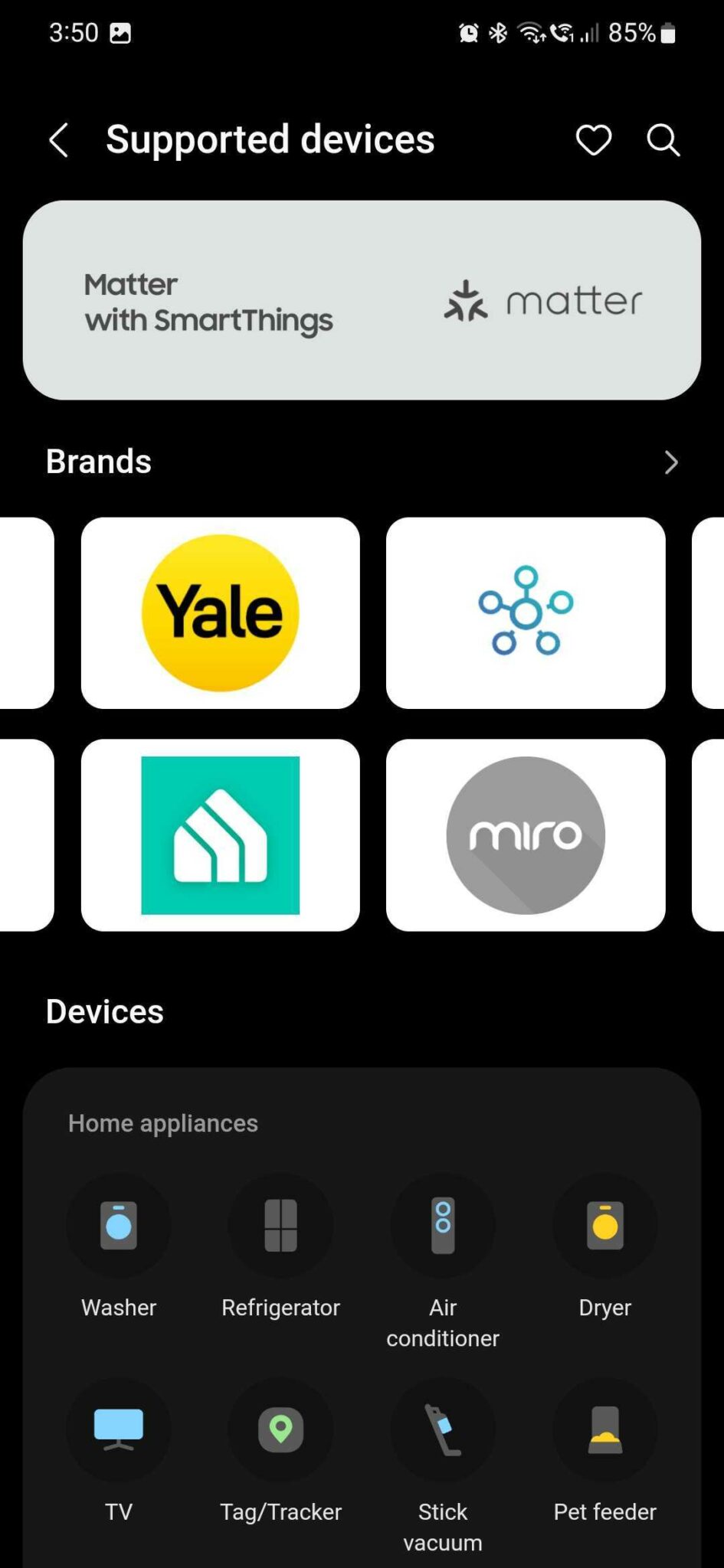Open the search function

click(663, 141)
